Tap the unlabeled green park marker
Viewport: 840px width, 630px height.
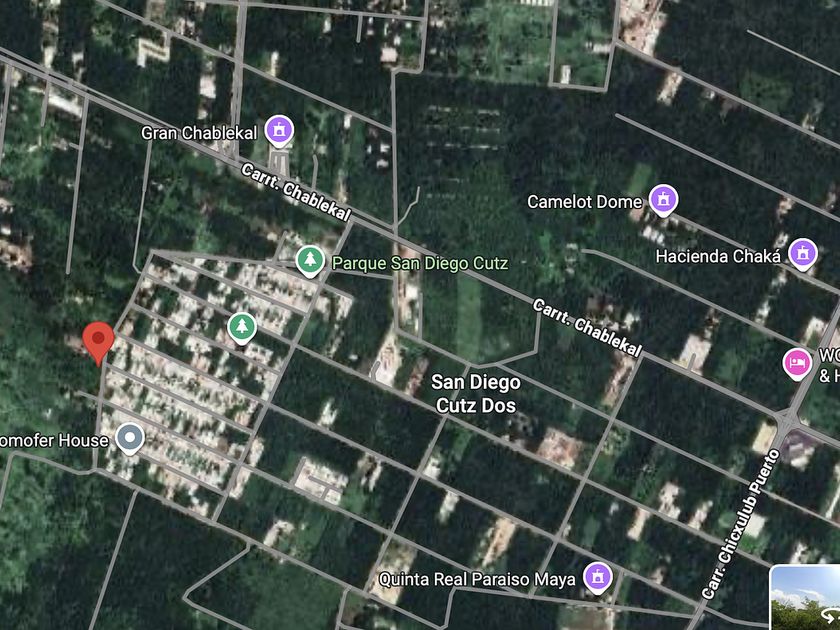coord(241,326)
